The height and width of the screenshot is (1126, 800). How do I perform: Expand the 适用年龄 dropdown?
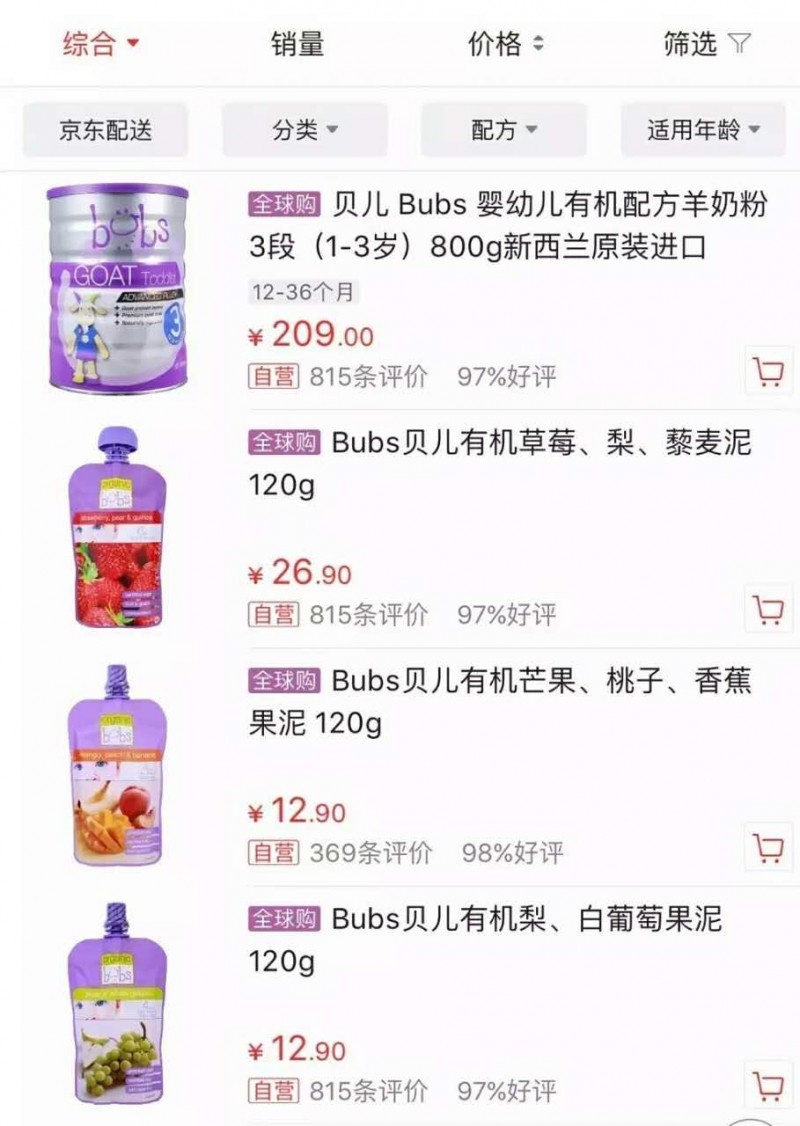(x=703, y=130)
